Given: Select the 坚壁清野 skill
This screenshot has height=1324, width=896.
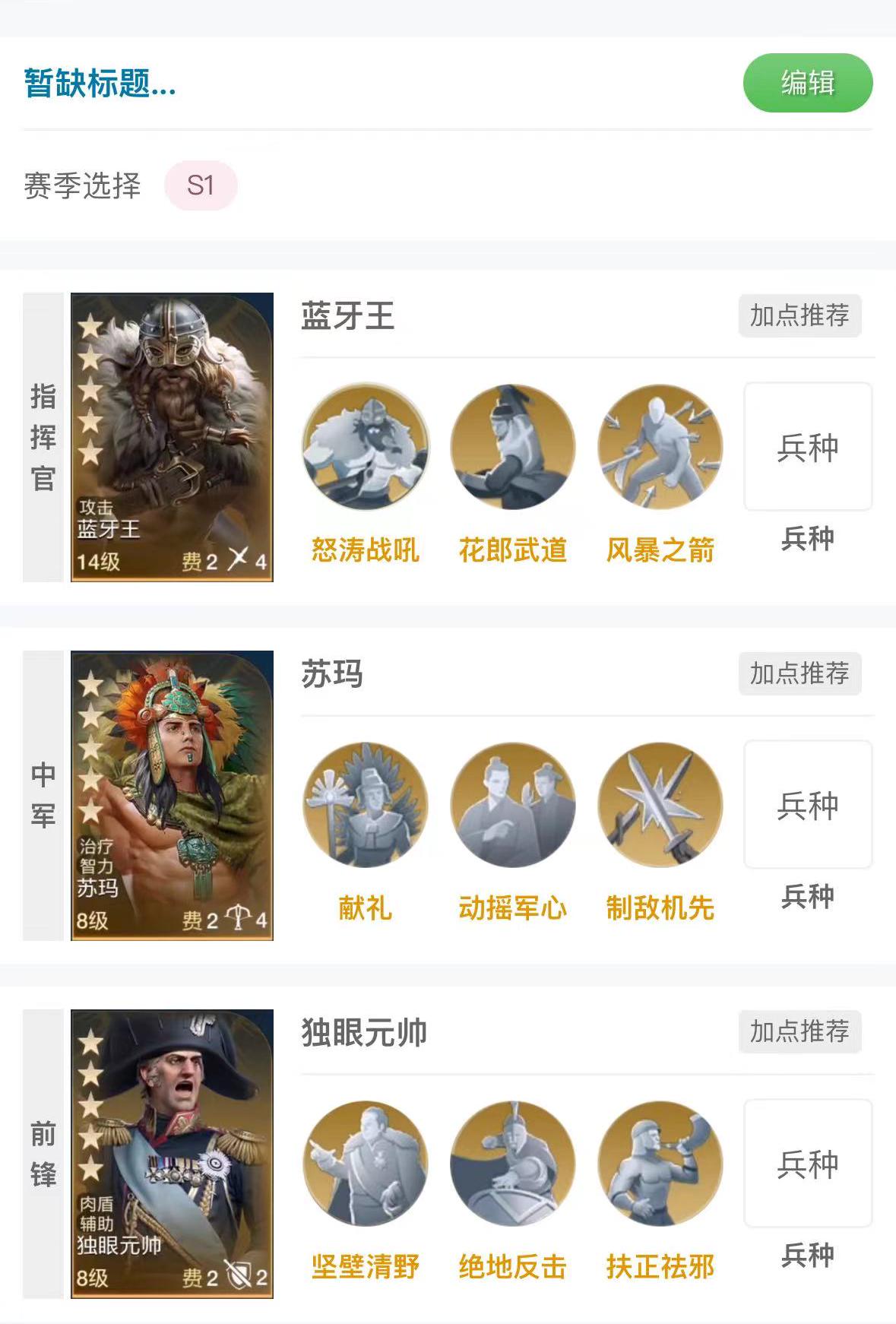Looking at the screenshot, I should [x=366, y=1164].
